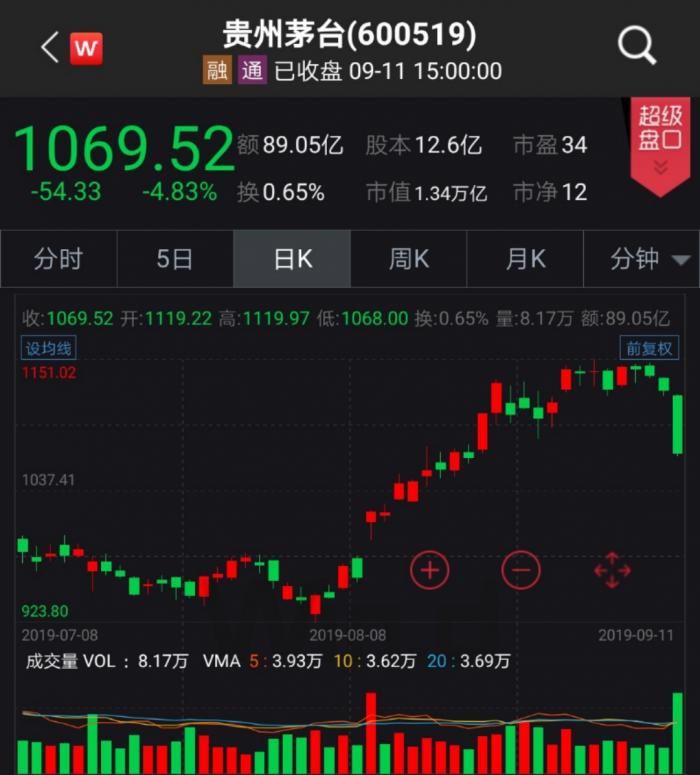Select the 日K chart tab
Viewport: 700px width, 775px height.
tap(292, 259)
